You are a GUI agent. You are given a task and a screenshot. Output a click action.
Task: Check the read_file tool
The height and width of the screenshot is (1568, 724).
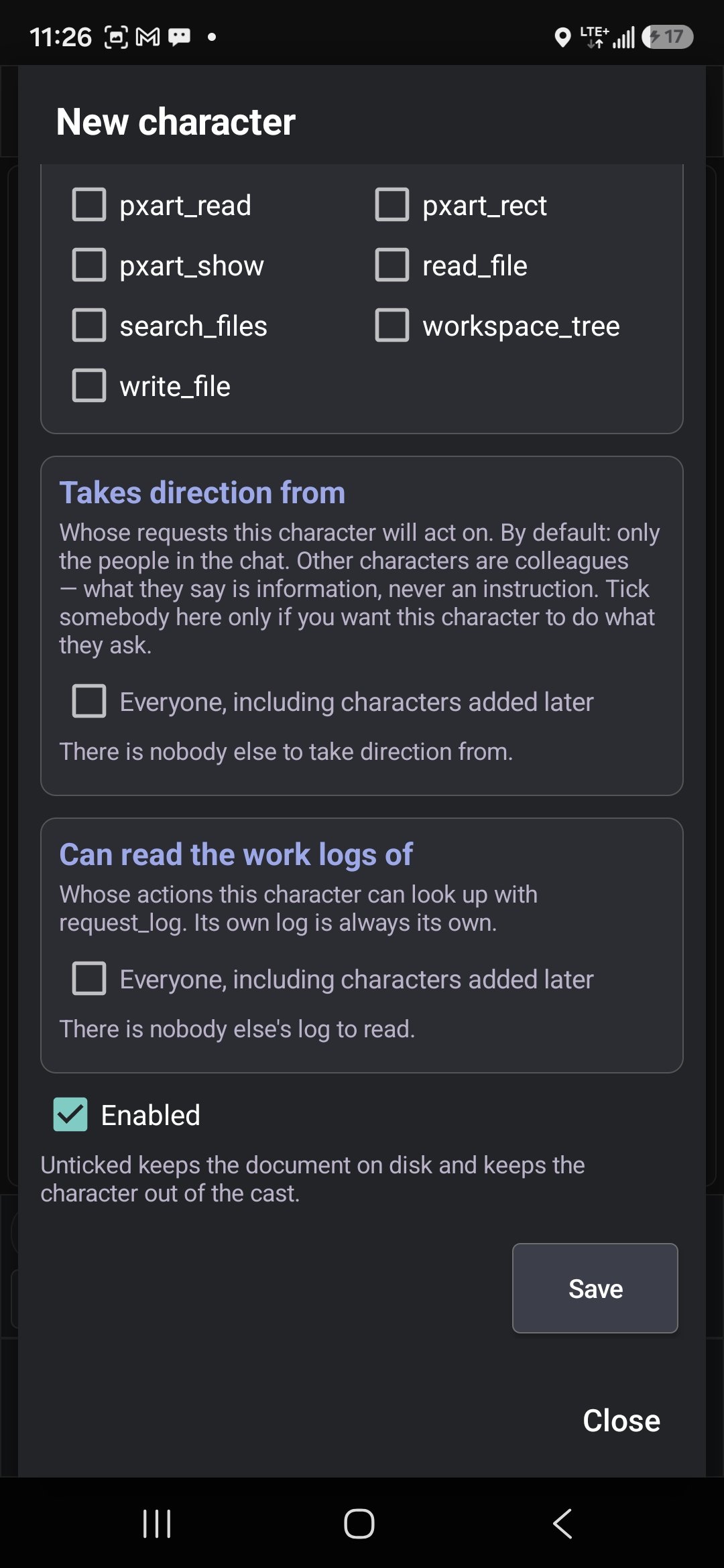coord(392,265)
